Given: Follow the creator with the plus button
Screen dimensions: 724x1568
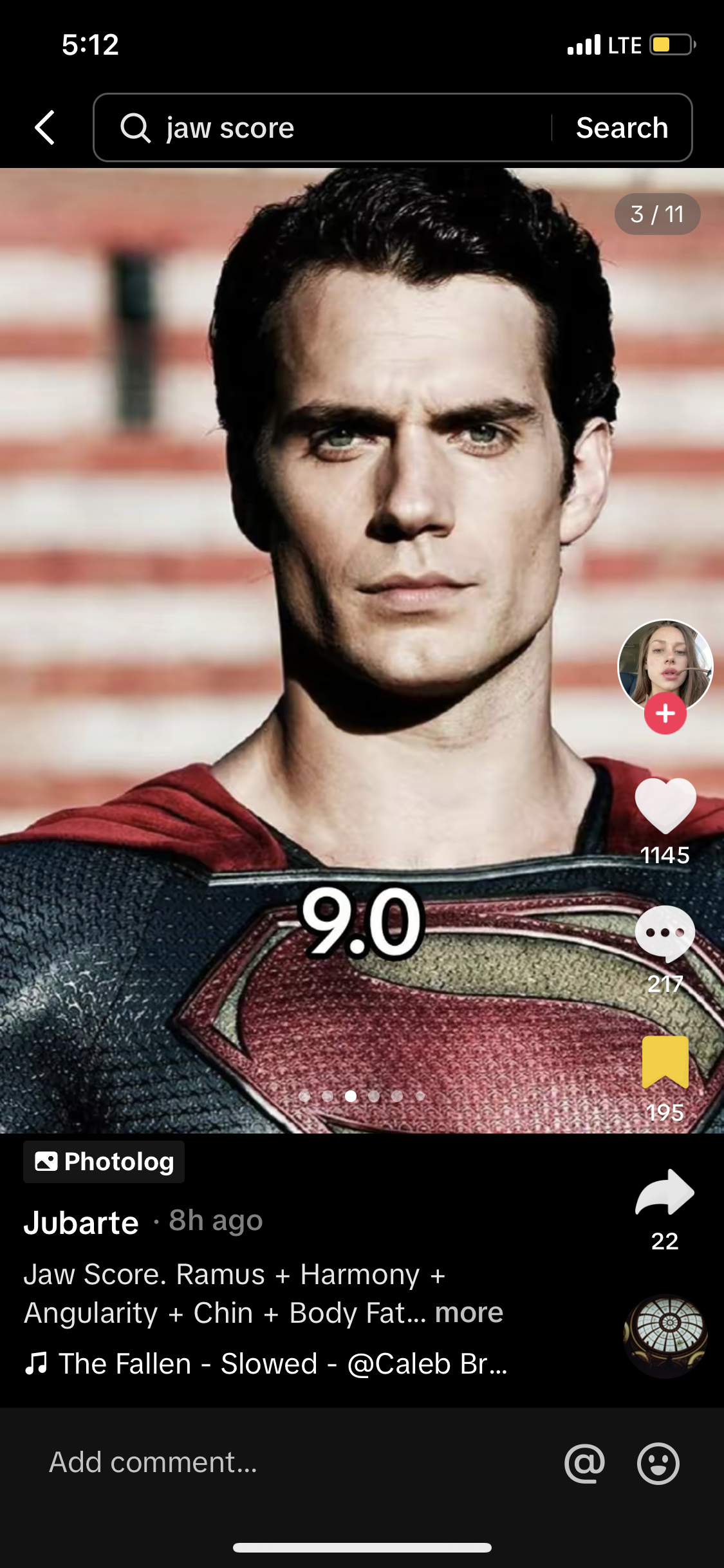Looking at the screenshot, I should click(x=665, y=713).
